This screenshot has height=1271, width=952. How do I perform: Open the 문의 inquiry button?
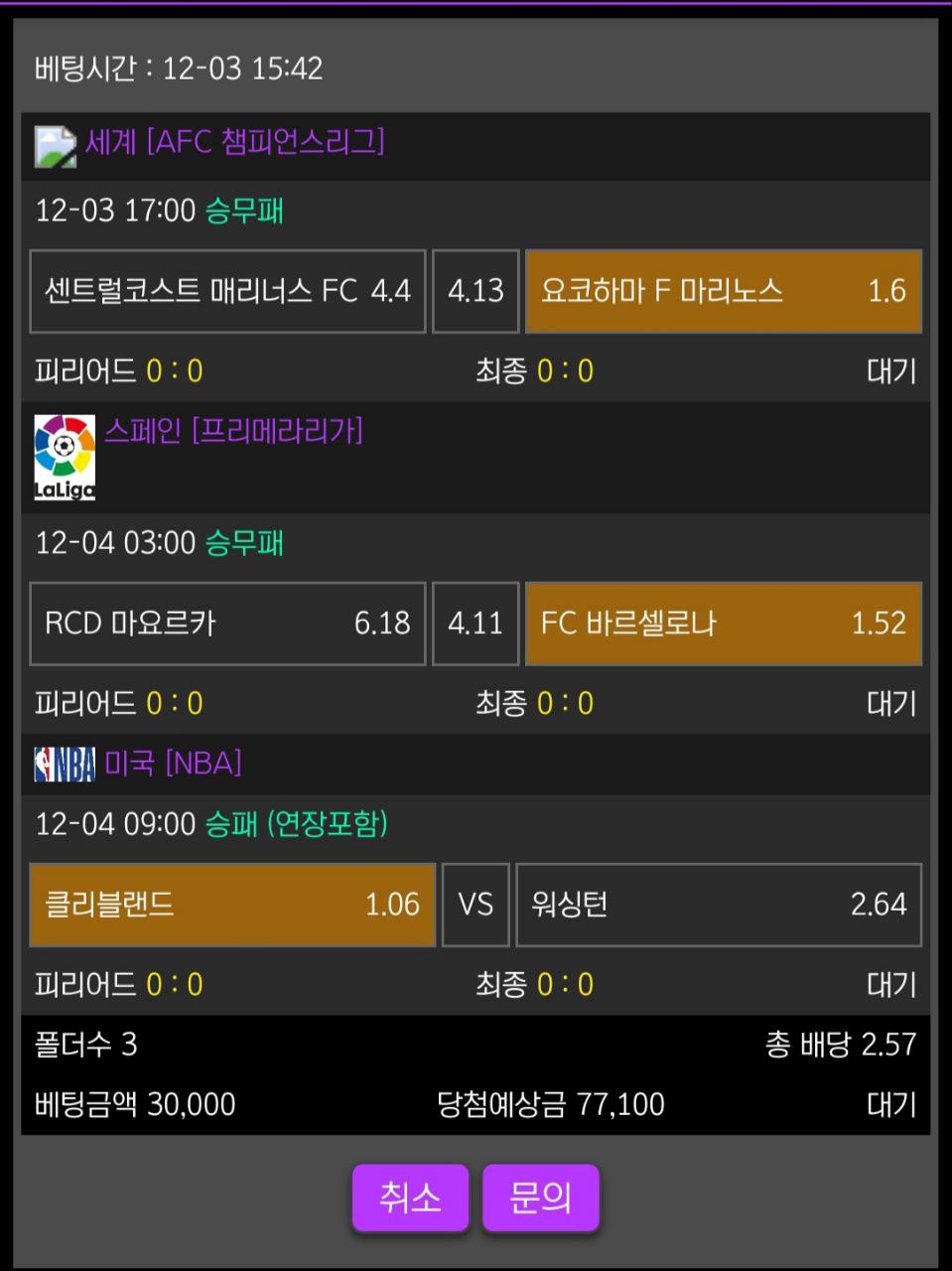[x=541, y=1198]
